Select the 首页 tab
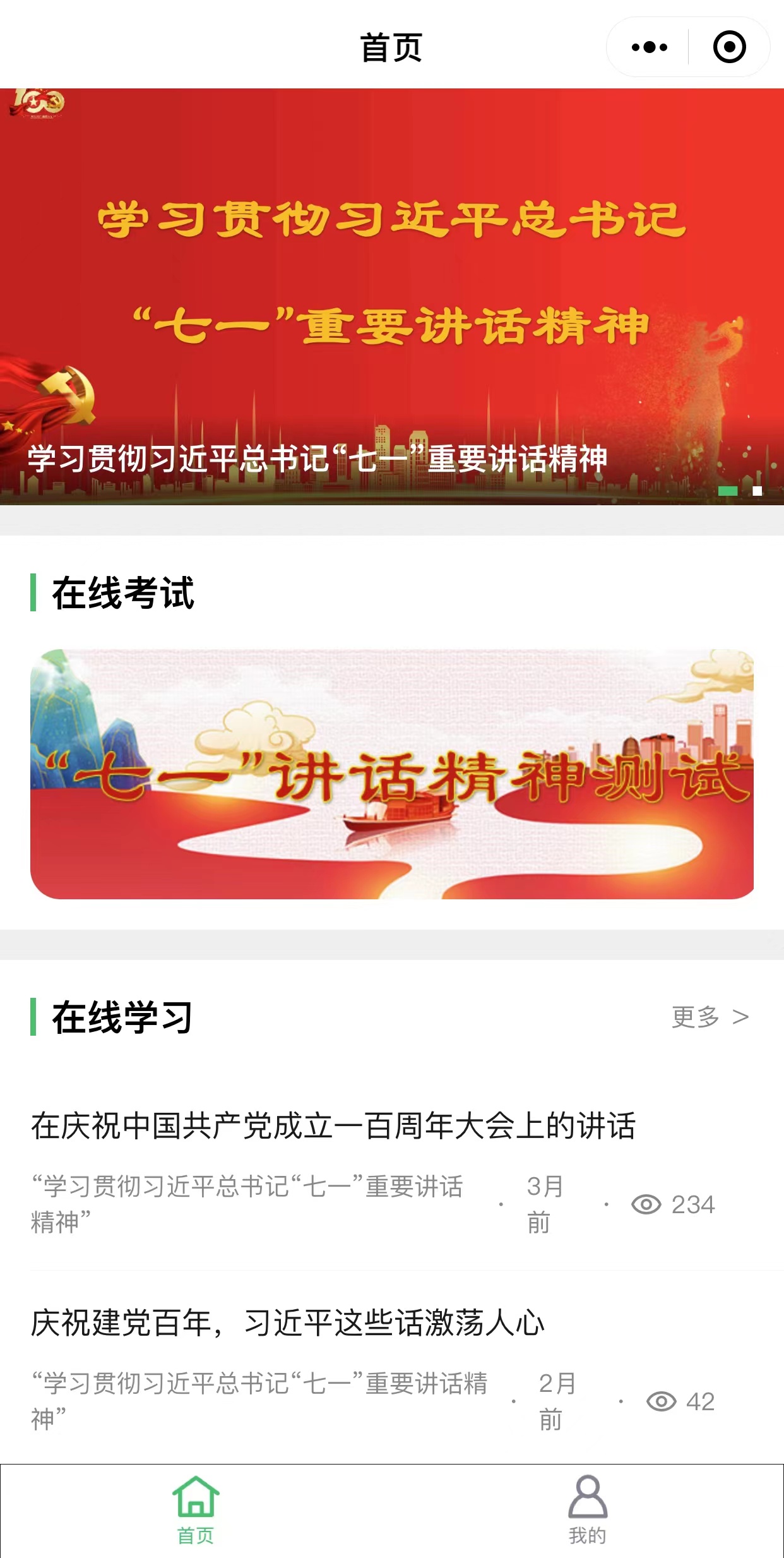The width and height of the screenshot is (784, 1558). 196,1511
